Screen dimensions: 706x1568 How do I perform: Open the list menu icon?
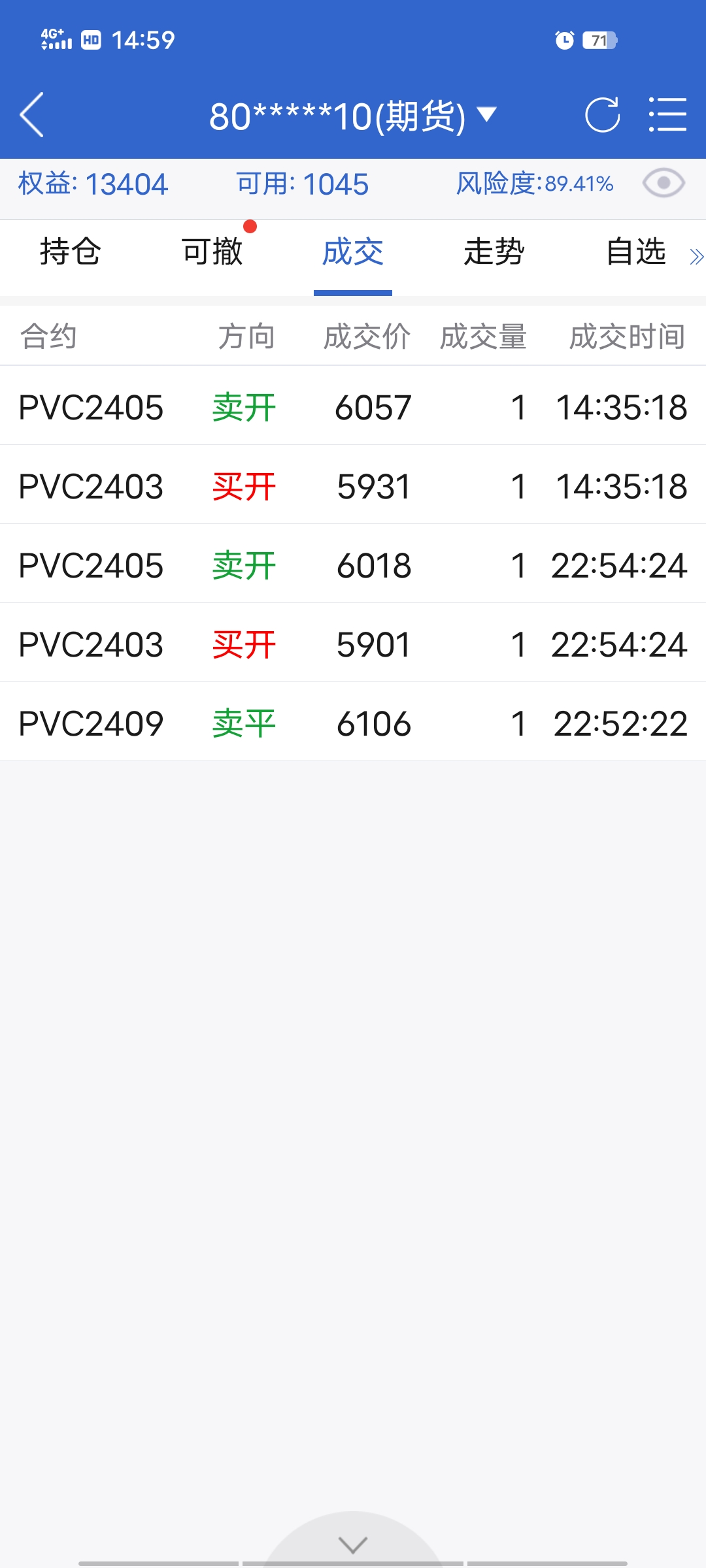point(667,115)
